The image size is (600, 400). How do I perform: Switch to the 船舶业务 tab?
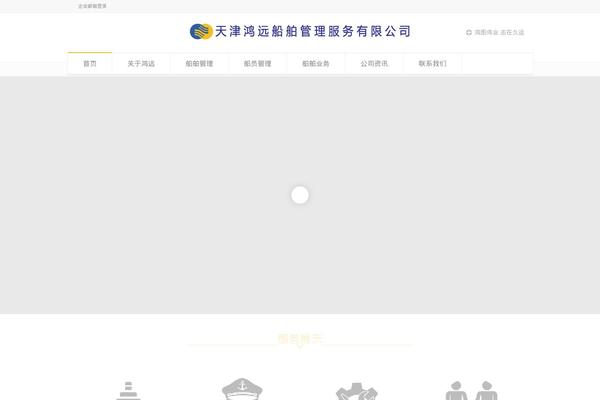316,63
